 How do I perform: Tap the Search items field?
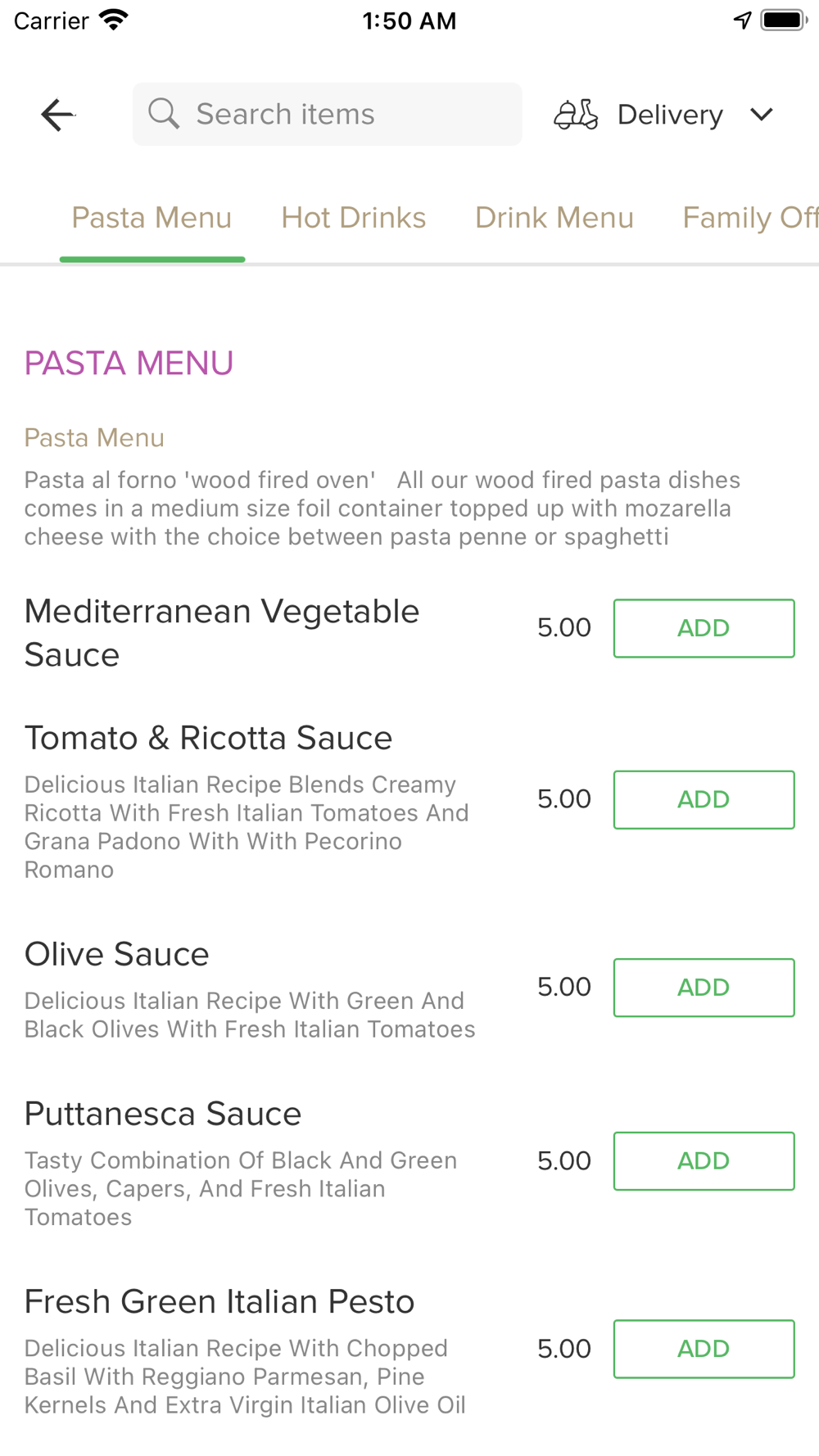click(328, 115)
